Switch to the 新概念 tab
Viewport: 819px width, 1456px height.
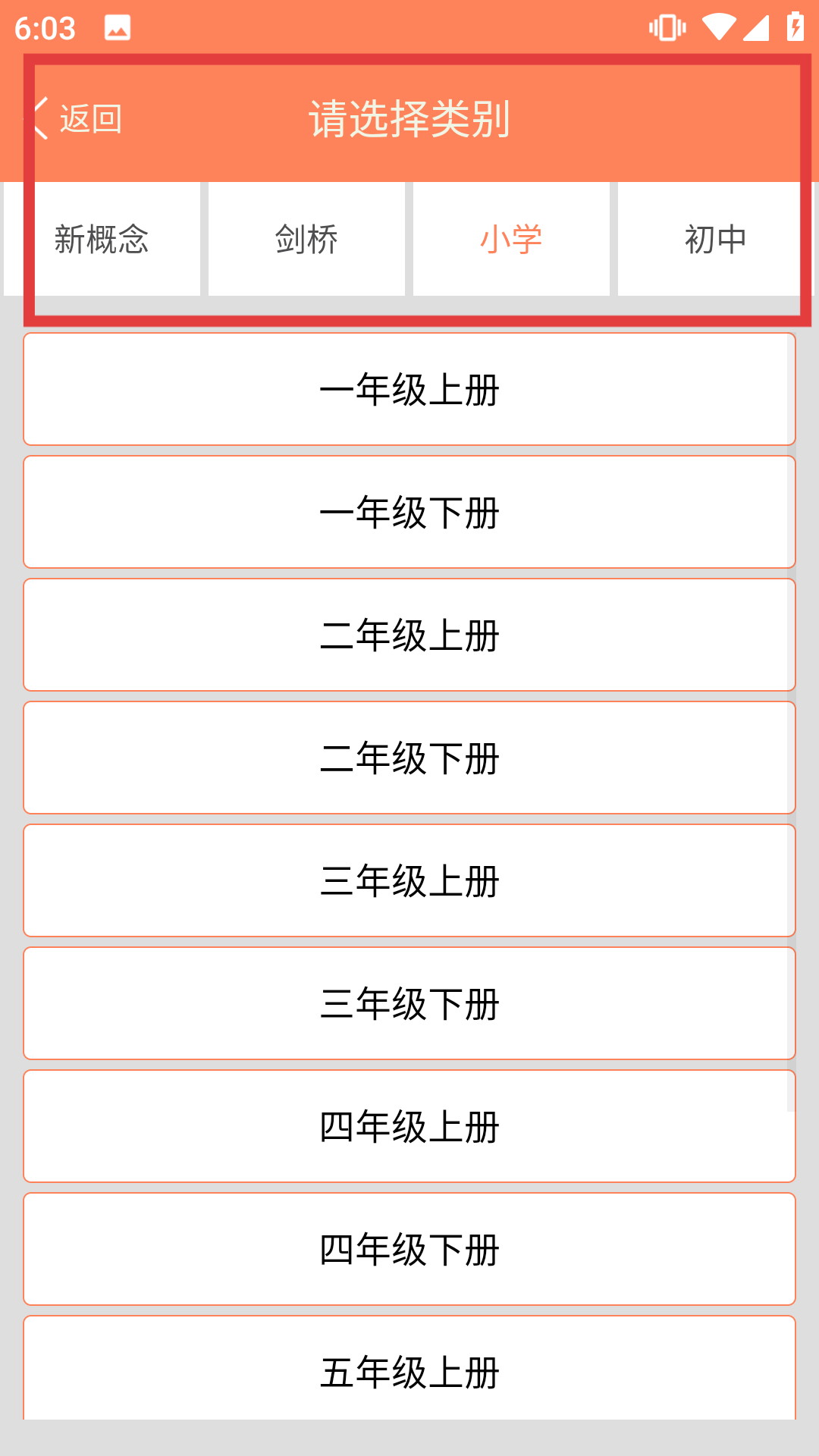click(102, 240)
